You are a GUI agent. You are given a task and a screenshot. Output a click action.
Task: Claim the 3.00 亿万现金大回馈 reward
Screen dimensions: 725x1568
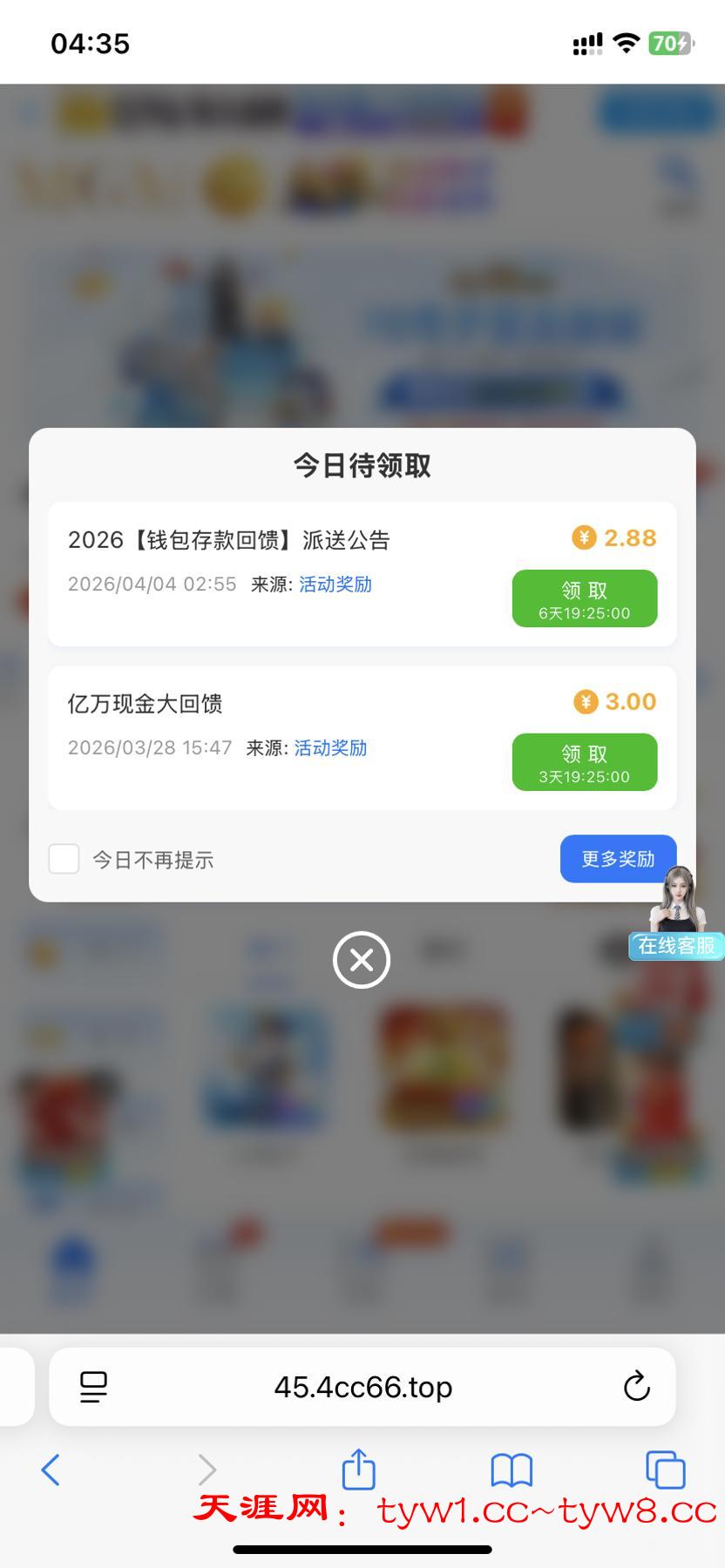click(584, 762)
